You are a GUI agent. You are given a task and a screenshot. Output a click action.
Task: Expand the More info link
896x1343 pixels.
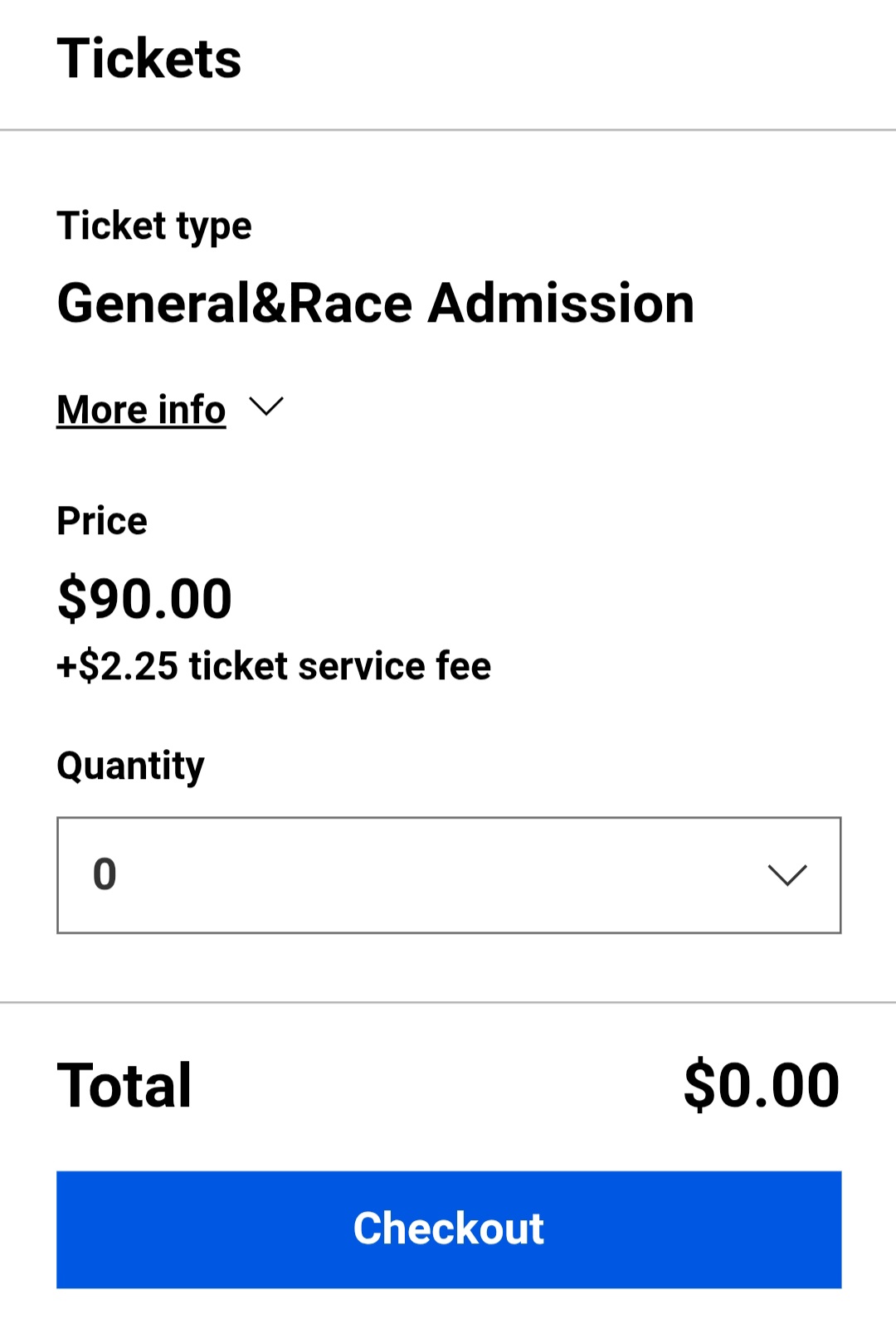tap(142, 410)
